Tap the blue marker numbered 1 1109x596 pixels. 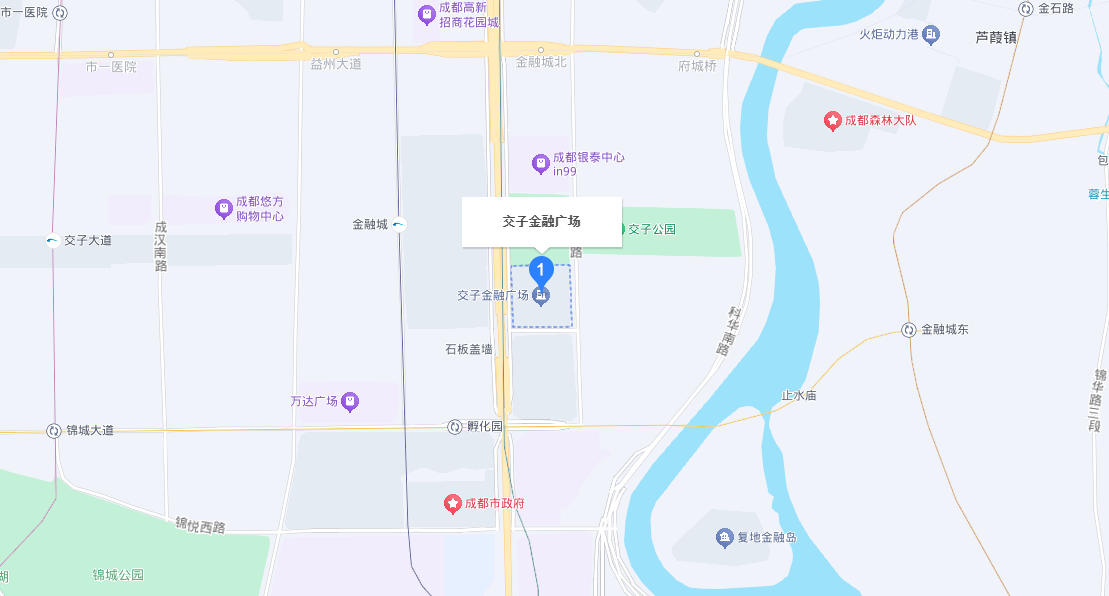tap(541, 270)
